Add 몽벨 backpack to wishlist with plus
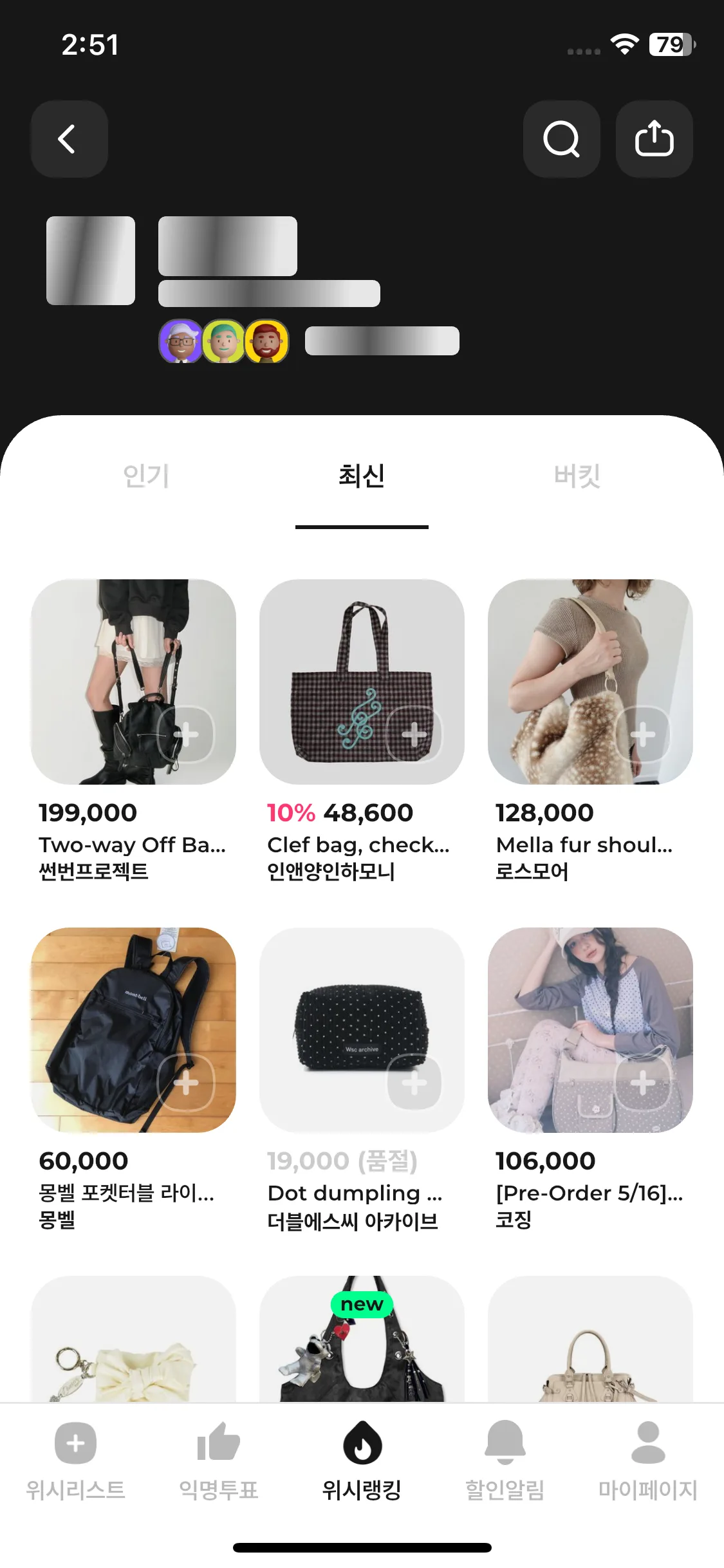This screenshot has height=1568, width=724. coord(185,1083)
